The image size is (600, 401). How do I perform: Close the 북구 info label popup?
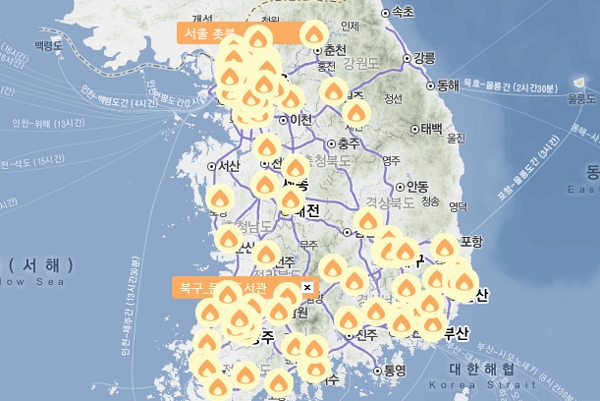pos(307,288)
